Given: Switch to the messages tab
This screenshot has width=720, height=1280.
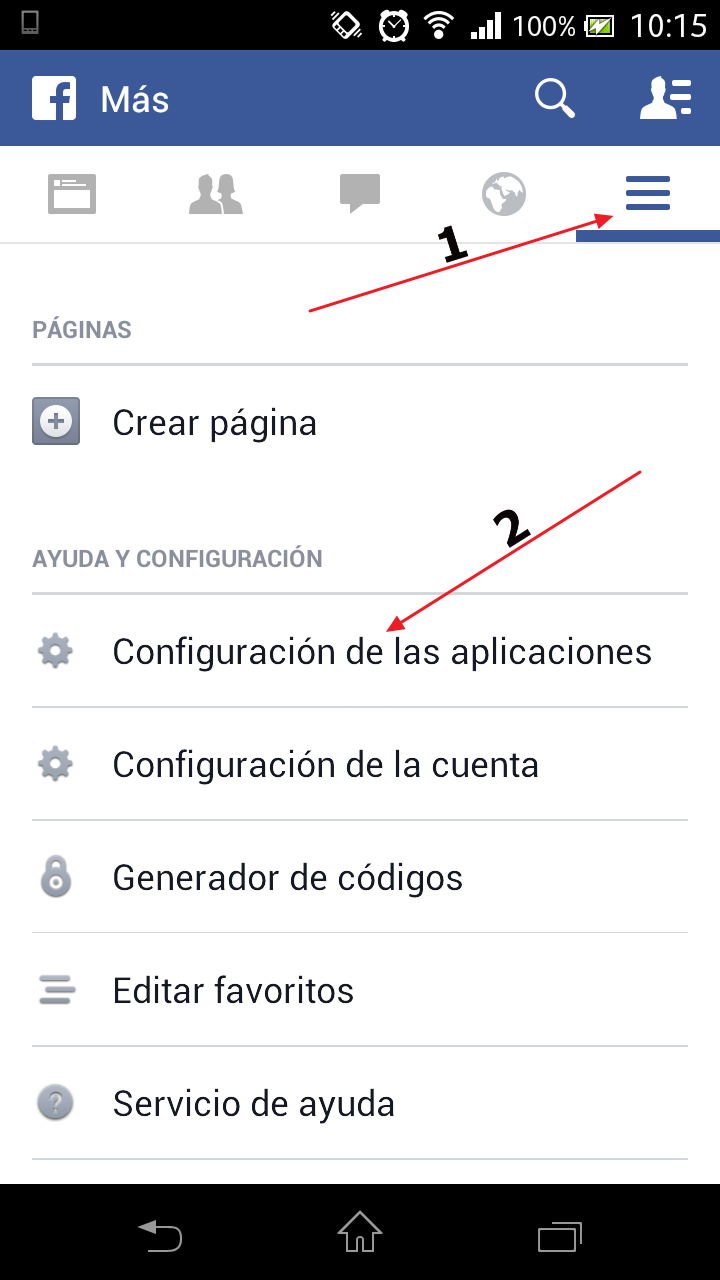Looking at the screenshot, I should [x=360, y=194].
